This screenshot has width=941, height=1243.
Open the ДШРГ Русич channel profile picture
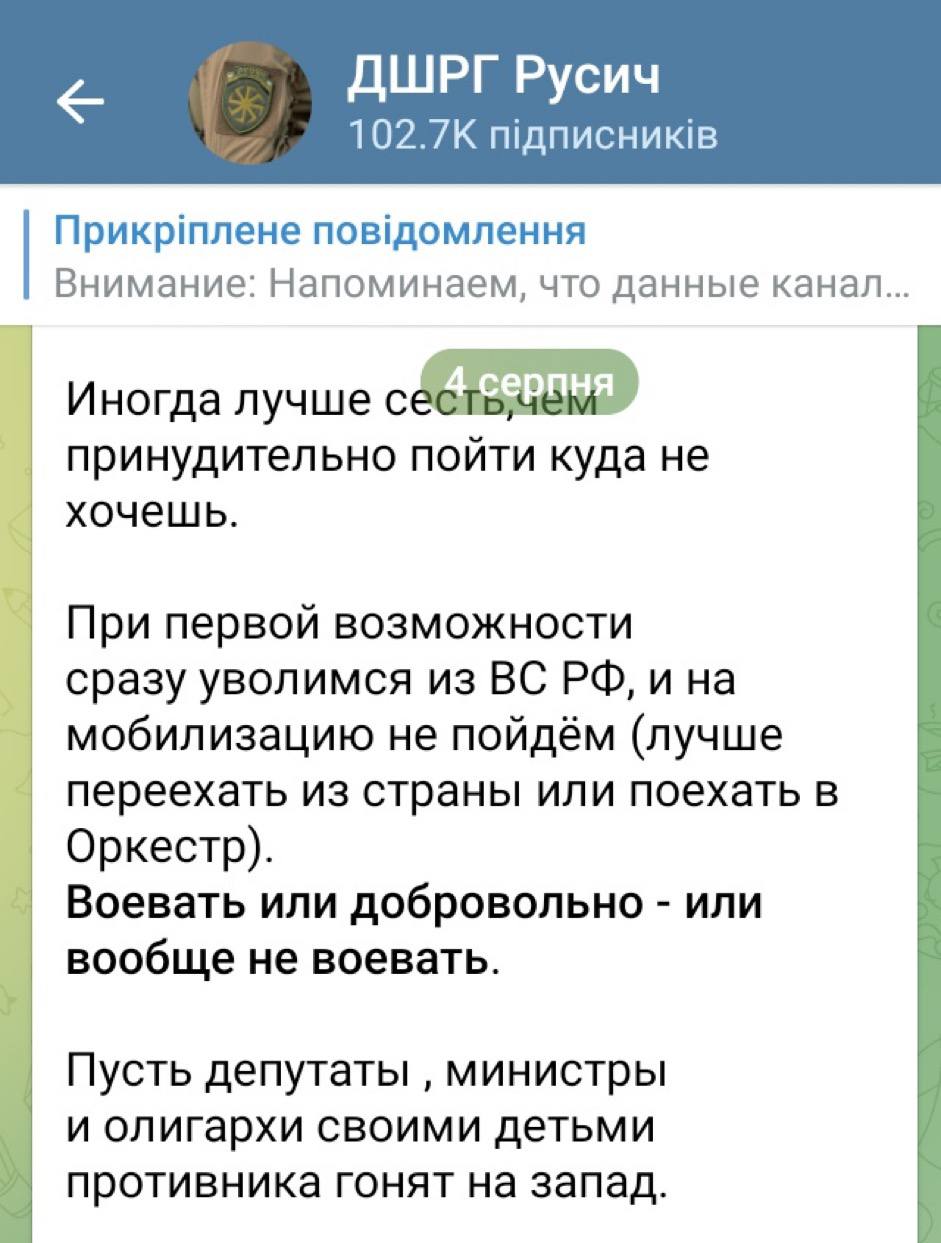pos(250,102)
